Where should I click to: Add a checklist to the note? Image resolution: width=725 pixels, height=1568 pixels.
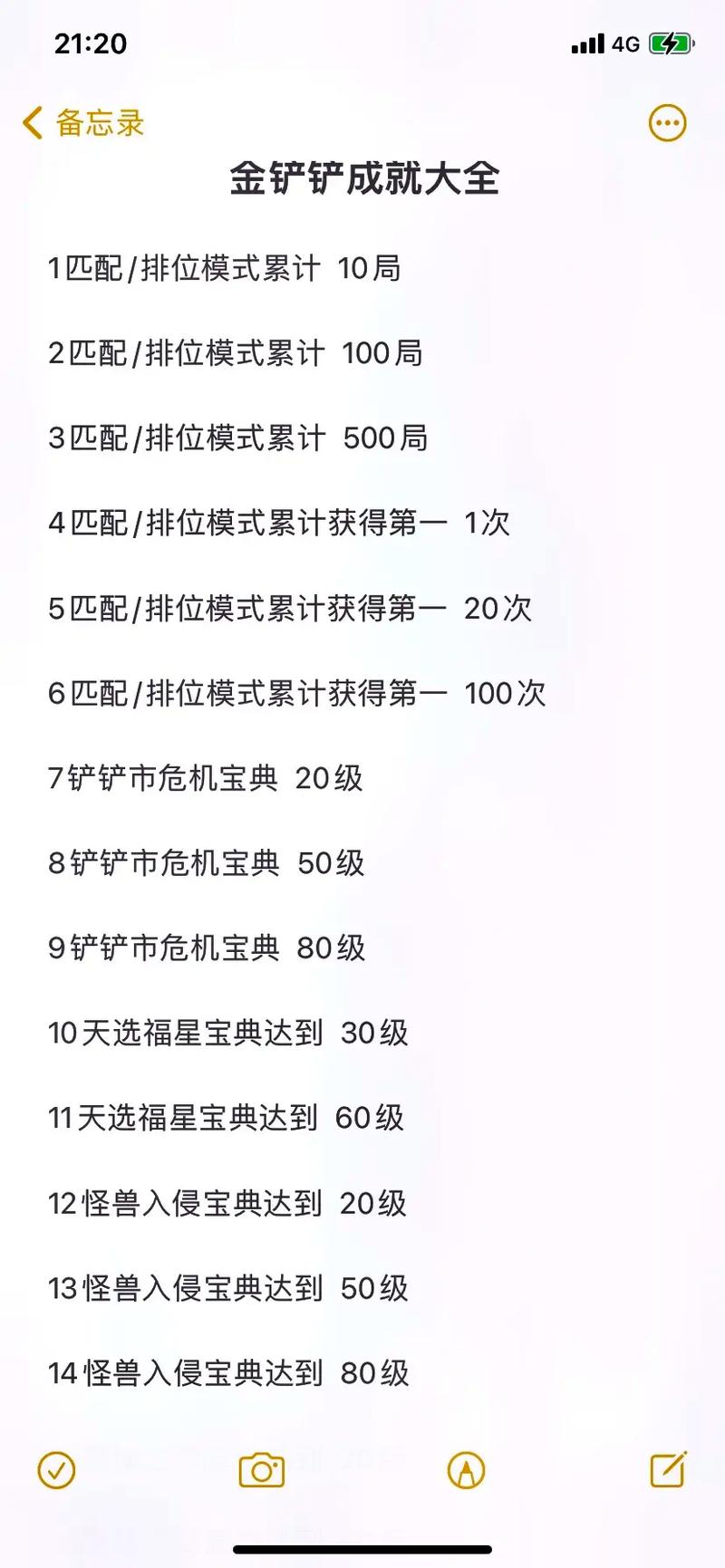coord(56,1469)
